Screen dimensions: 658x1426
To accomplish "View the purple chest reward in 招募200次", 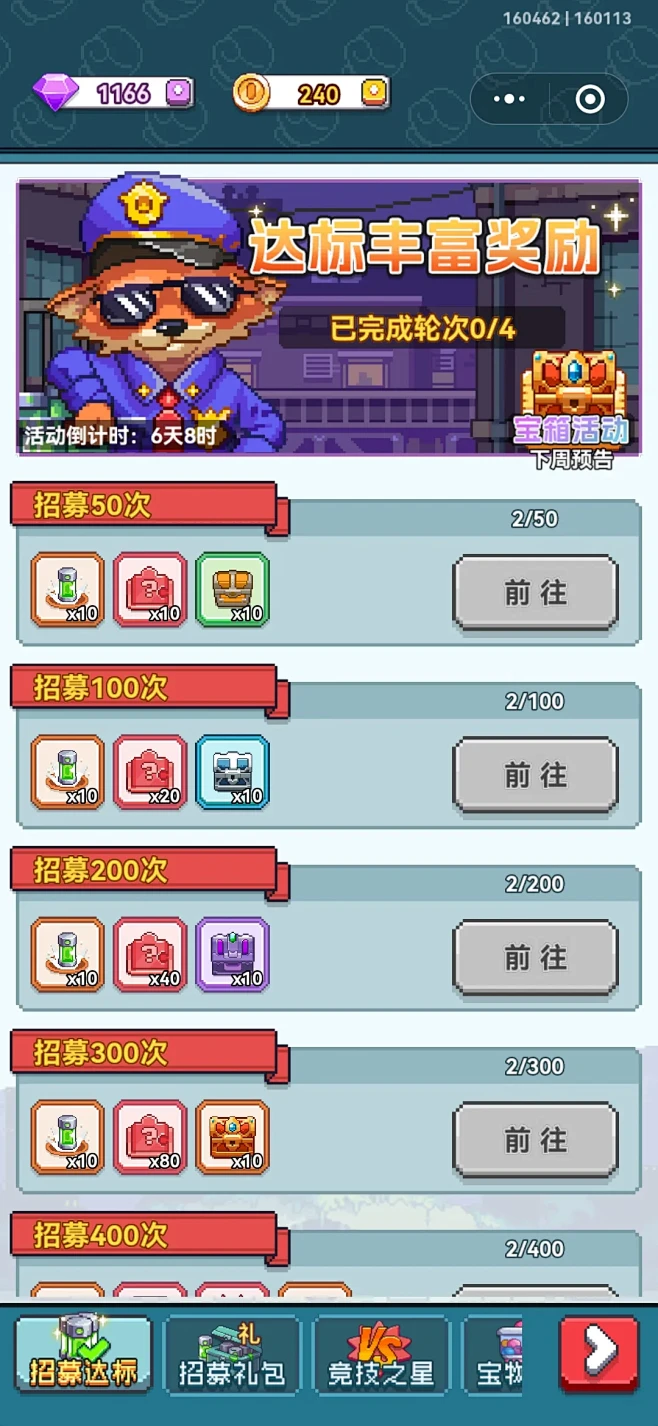I will click(x=232, y=955).
